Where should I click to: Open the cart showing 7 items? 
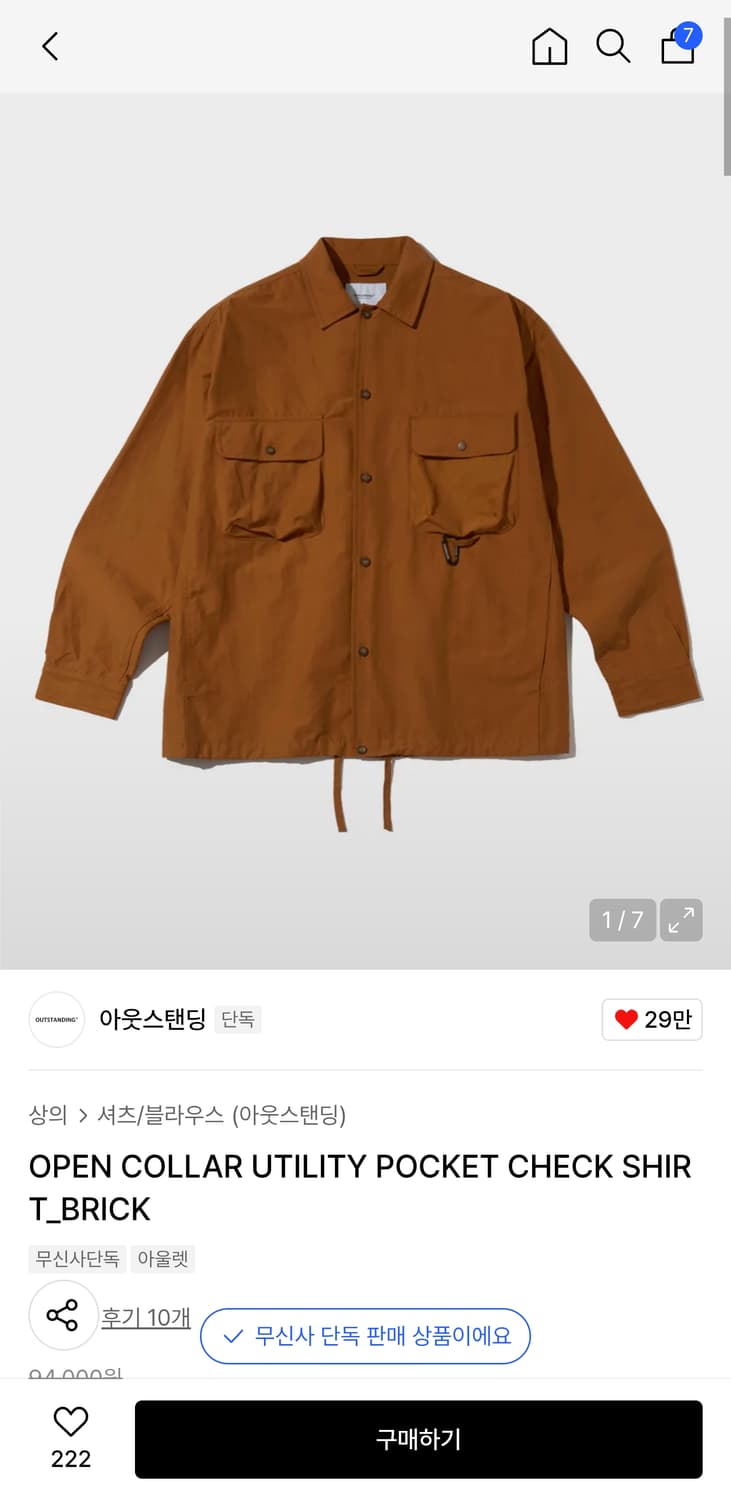(x=678, y=48)
